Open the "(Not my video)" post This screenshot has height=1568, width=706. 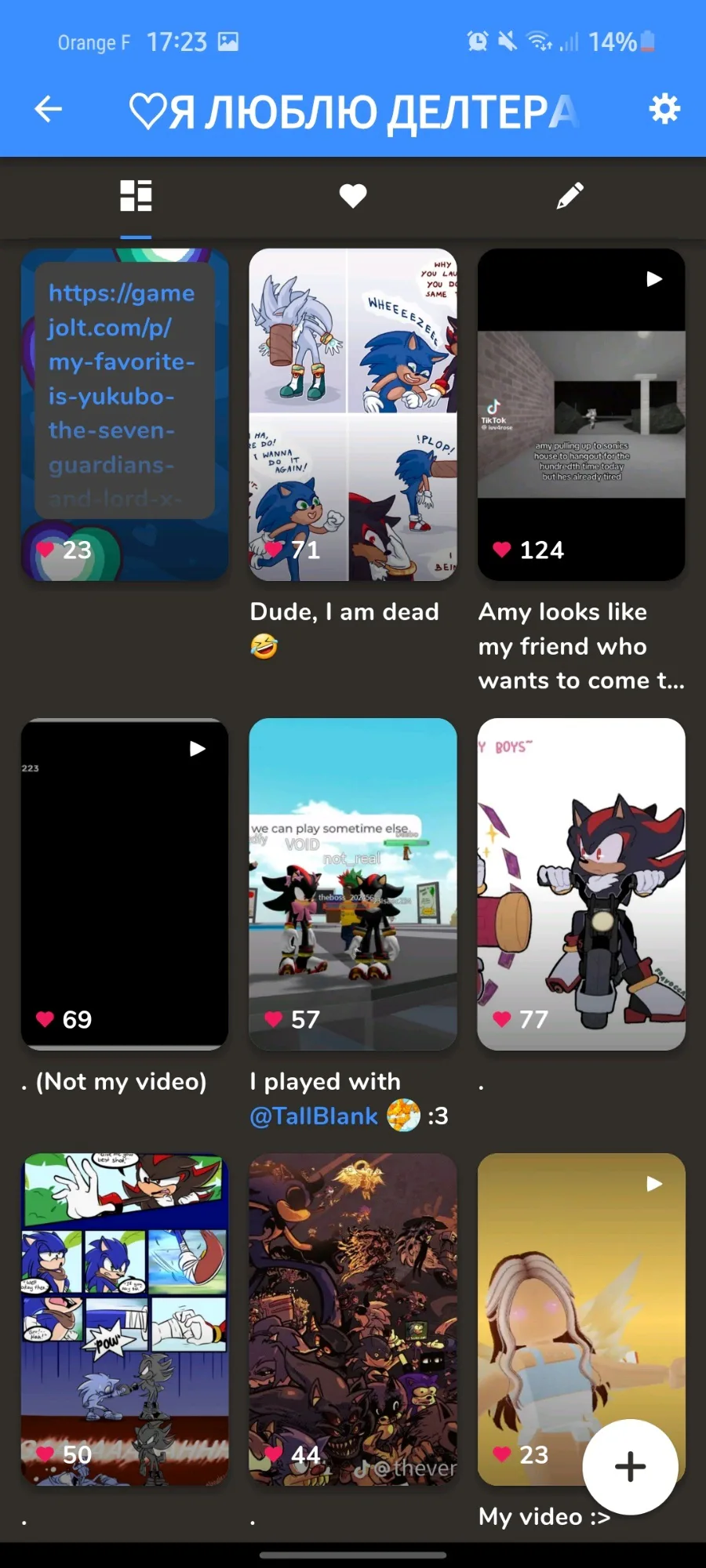click(125, 884)
